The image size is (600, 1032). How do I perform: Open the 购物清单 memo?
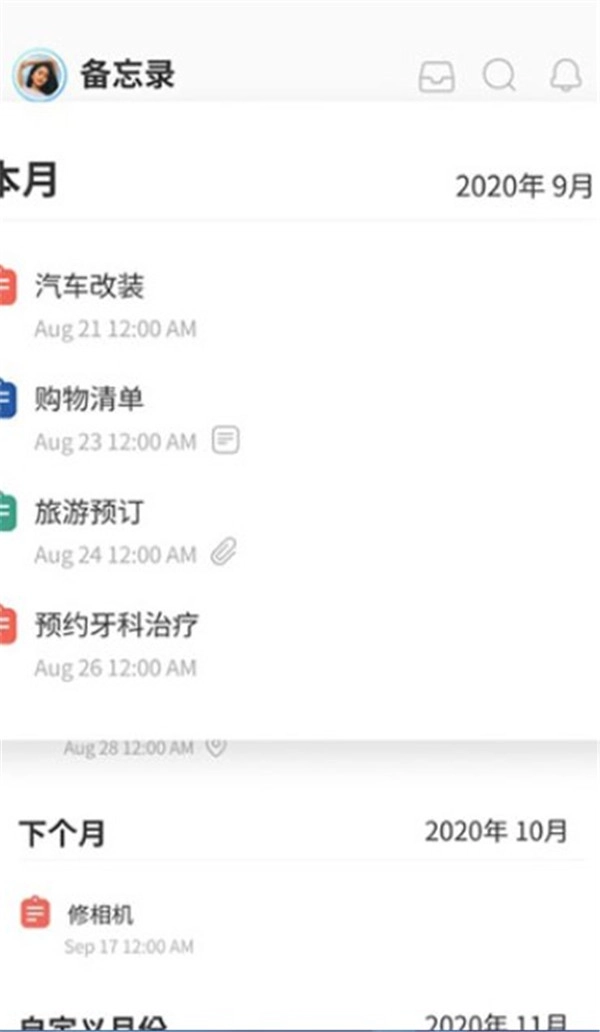(x=90, y=400)
